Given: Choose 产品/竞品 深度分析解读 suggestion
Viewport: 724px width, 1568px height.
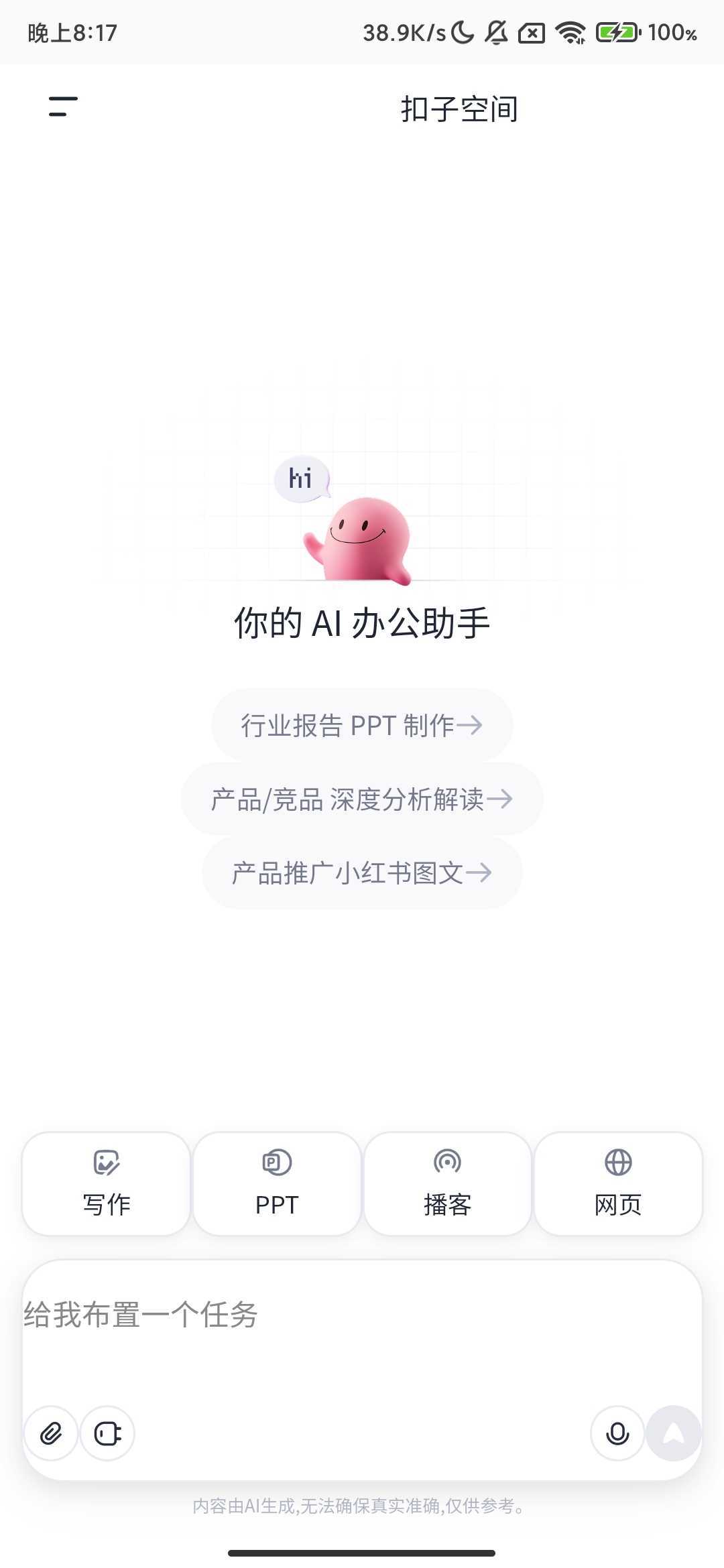Looking at the screenshot, I should pos(362,799).
